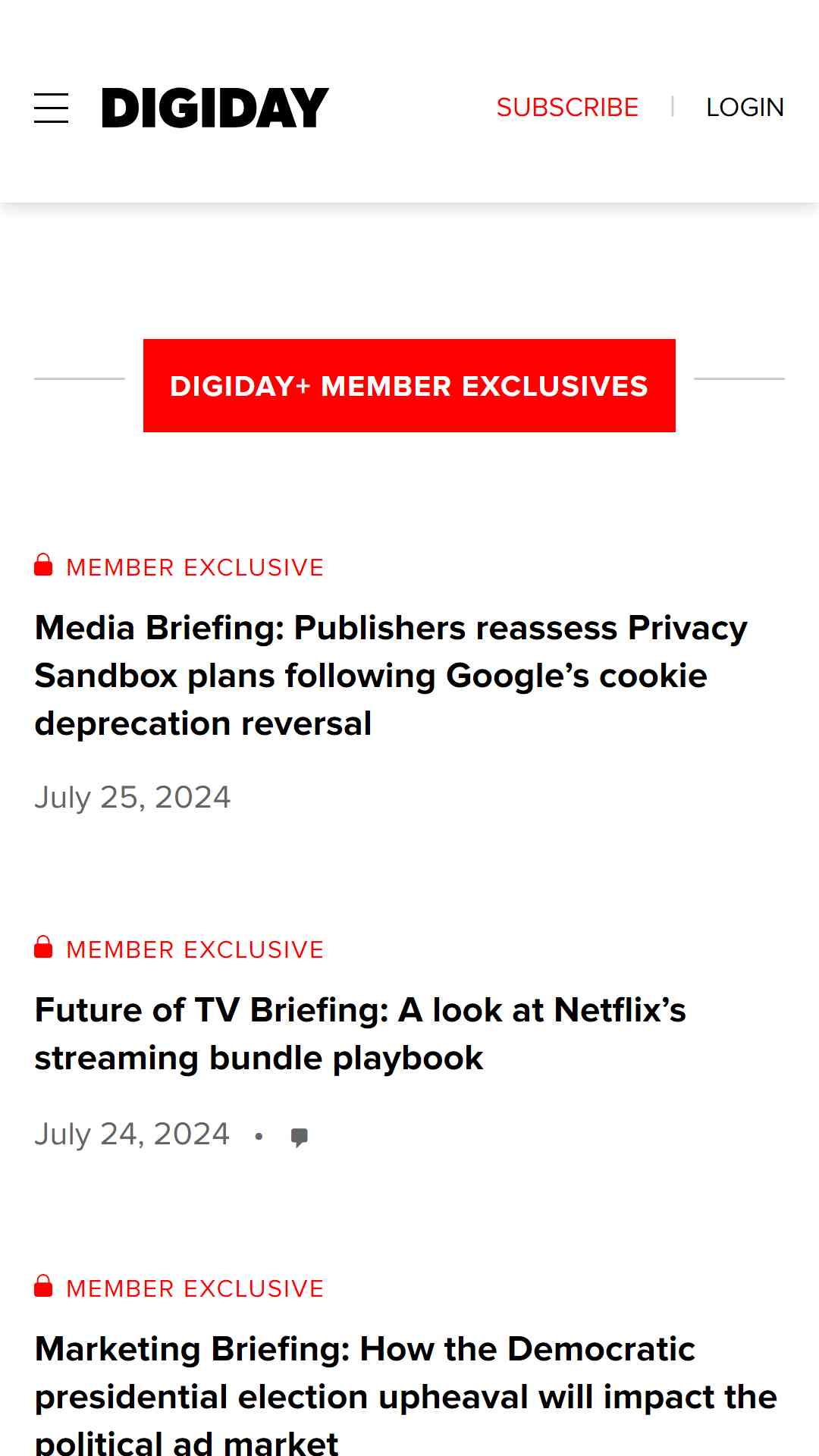Open the Login page
The height and width of the screenshot is (1456, 819).
click(745, 108)
